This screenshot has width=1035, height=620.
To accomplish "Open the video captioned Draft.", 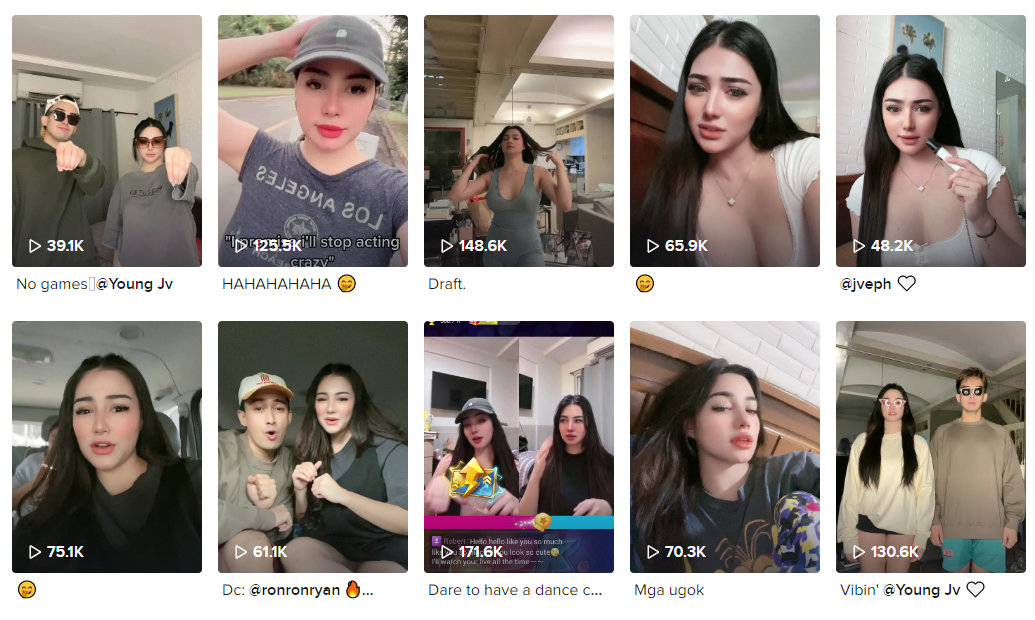I will point(519,140).
